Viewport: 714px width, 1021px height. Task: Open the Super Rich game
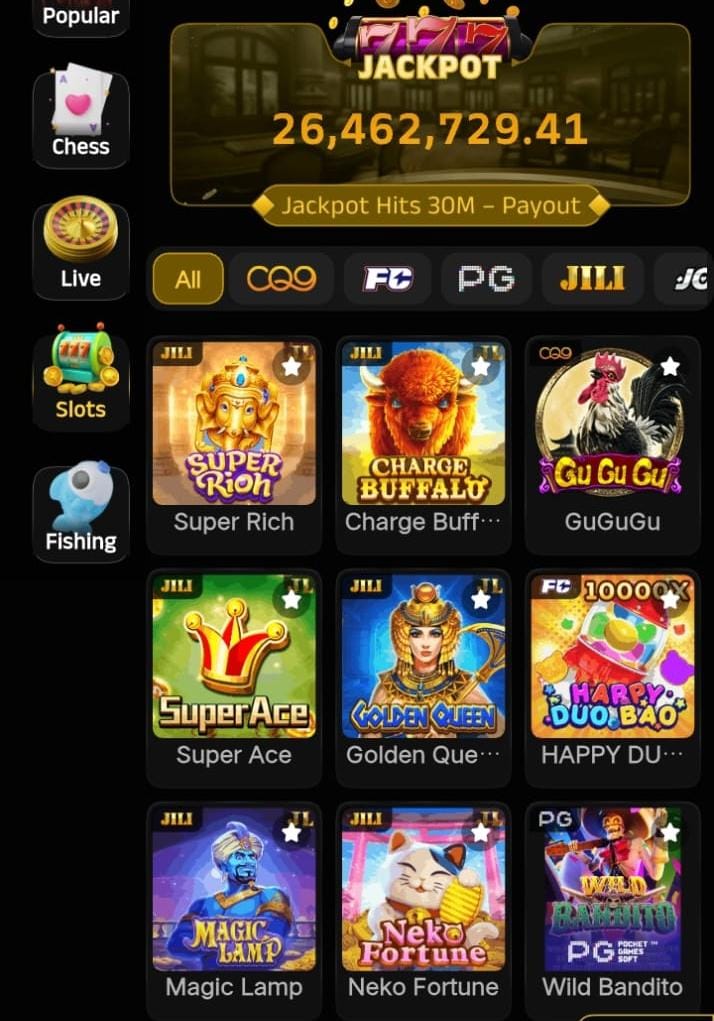234,425
